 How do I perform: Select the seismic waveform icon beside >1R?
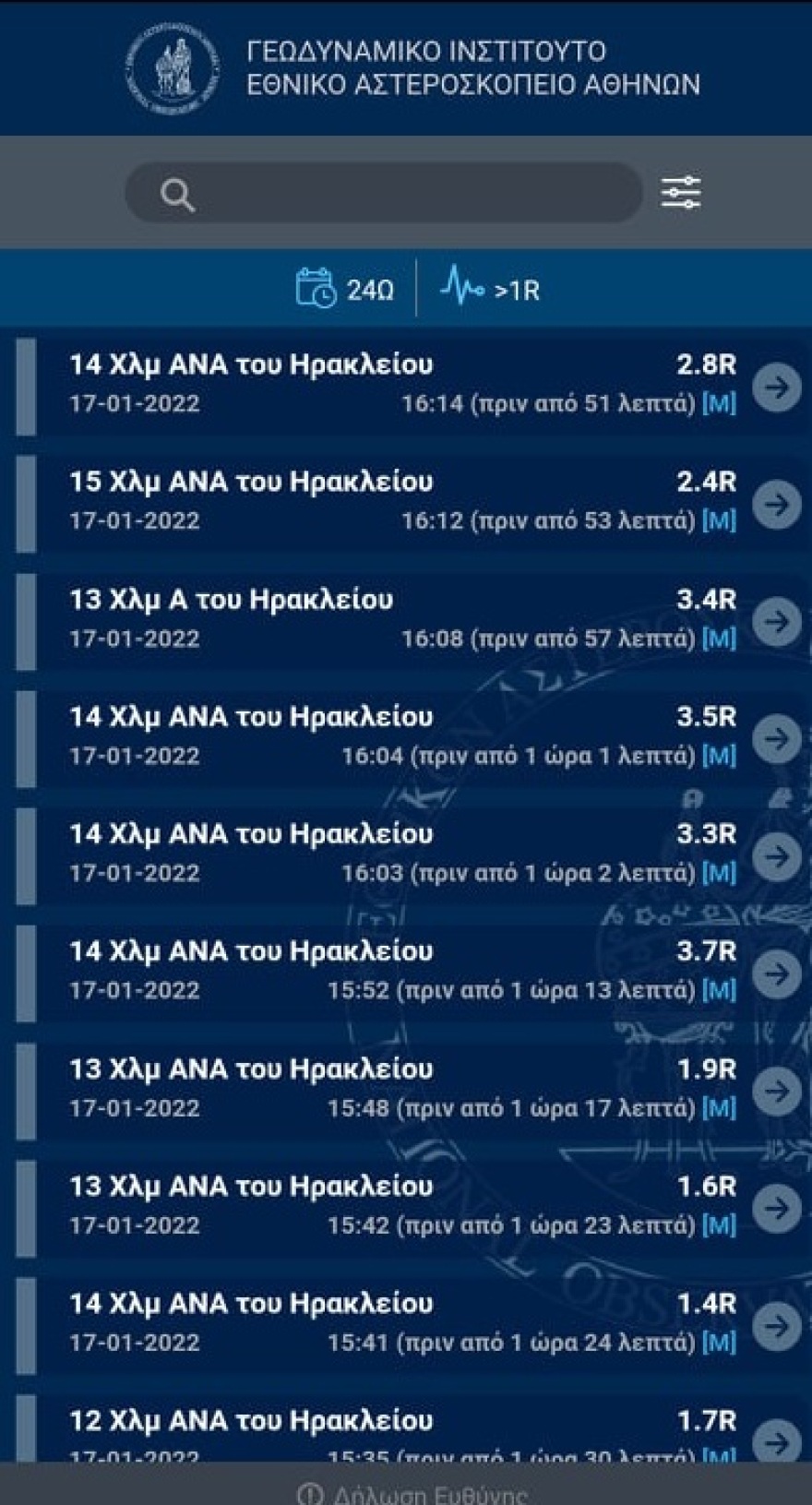pos(464,287)
